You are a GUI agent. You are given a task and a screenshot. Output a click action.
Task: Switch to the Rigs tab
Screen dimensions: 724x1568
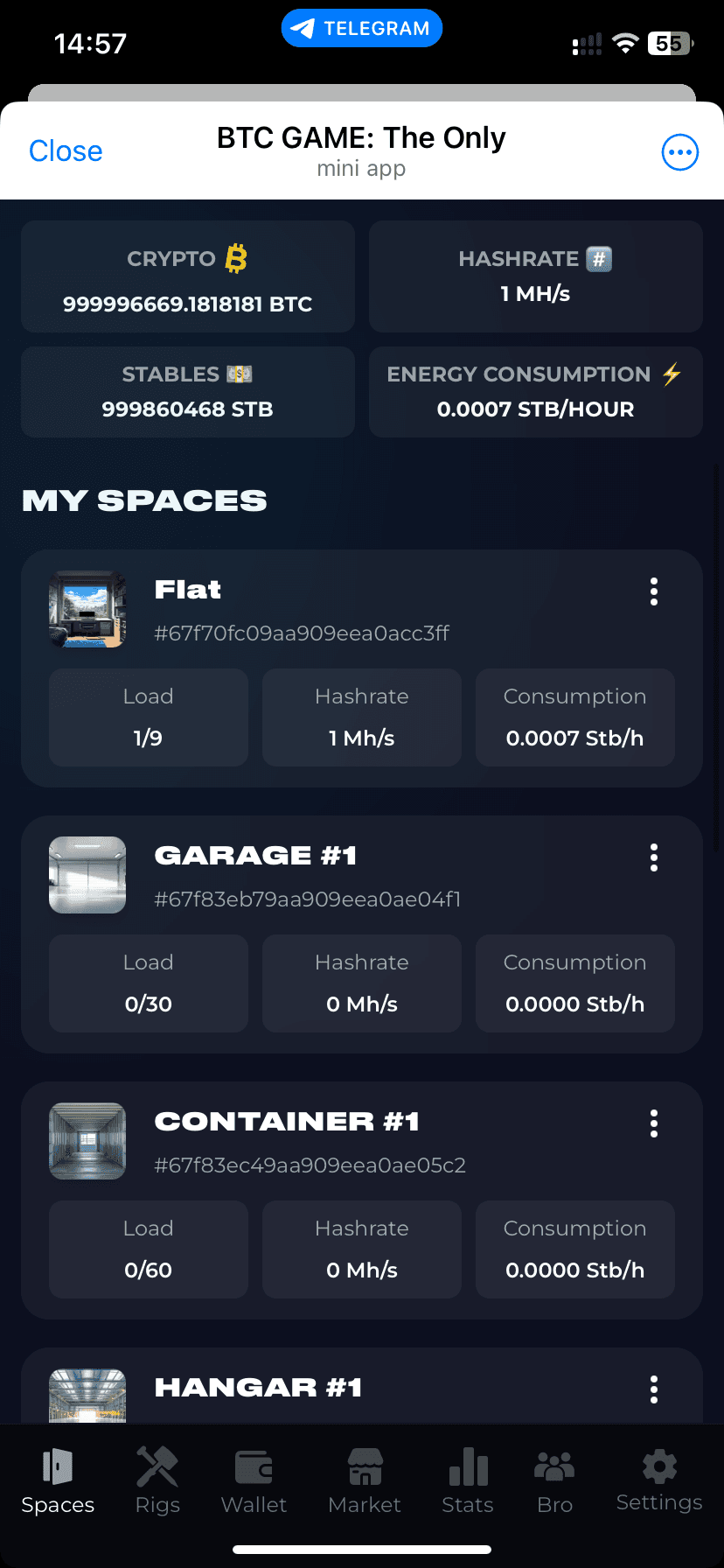[x=157, y=1480]
